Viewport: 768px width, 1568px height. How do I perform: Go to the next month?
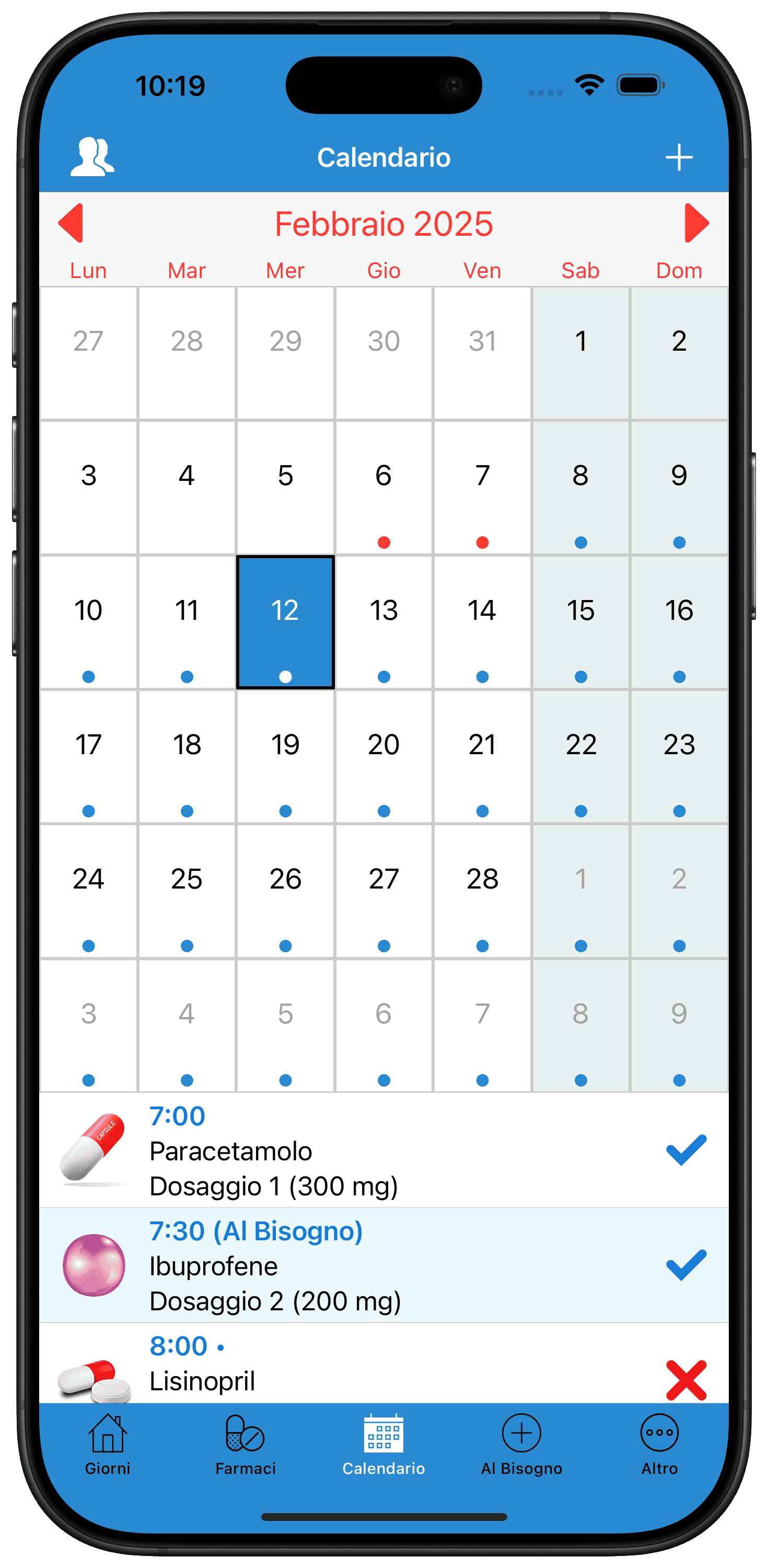pos(696,223)
